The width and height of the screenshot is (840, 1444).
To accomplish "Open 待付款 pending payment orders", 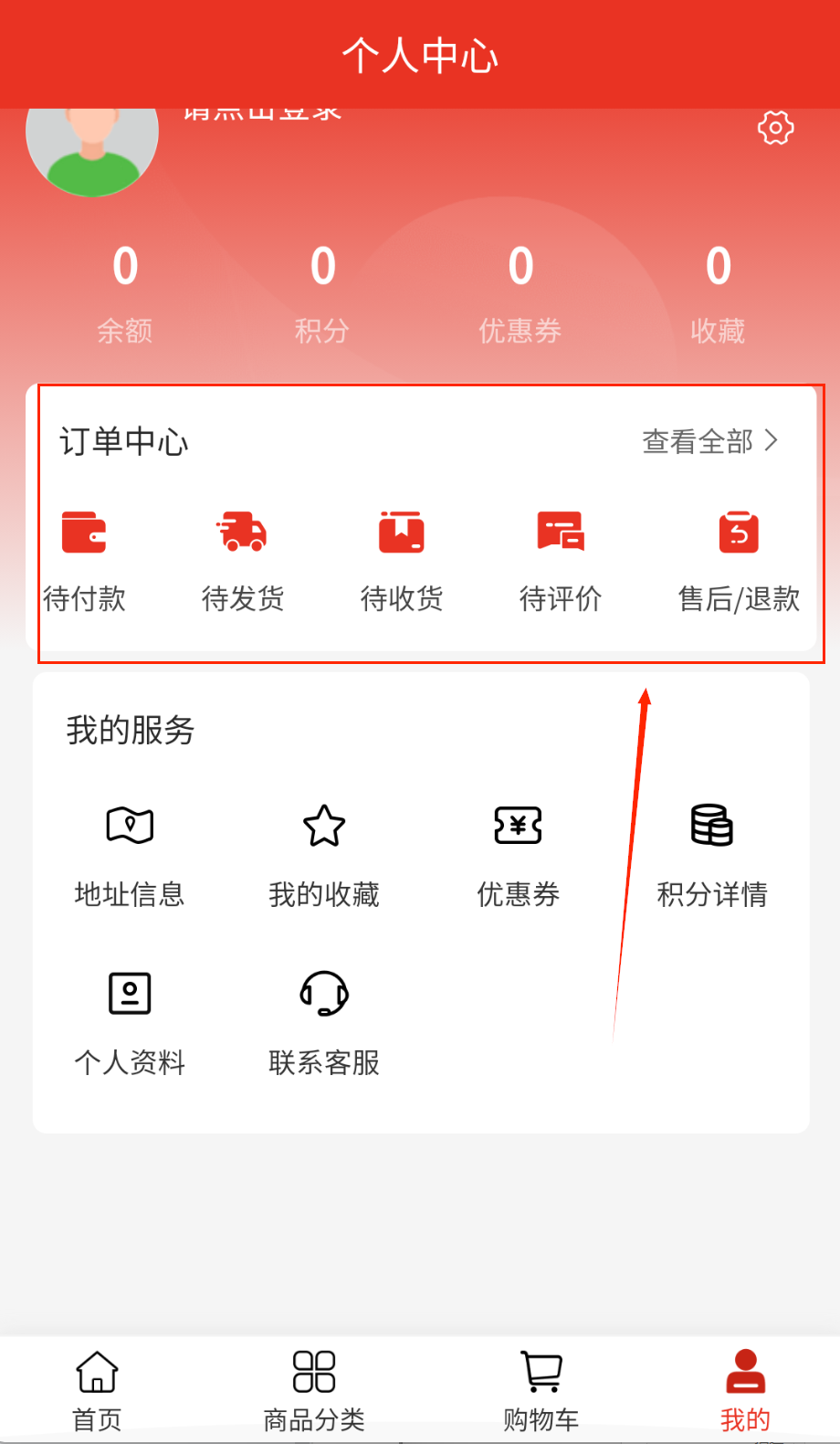I will pyautogui.click(x=84, y=557).
